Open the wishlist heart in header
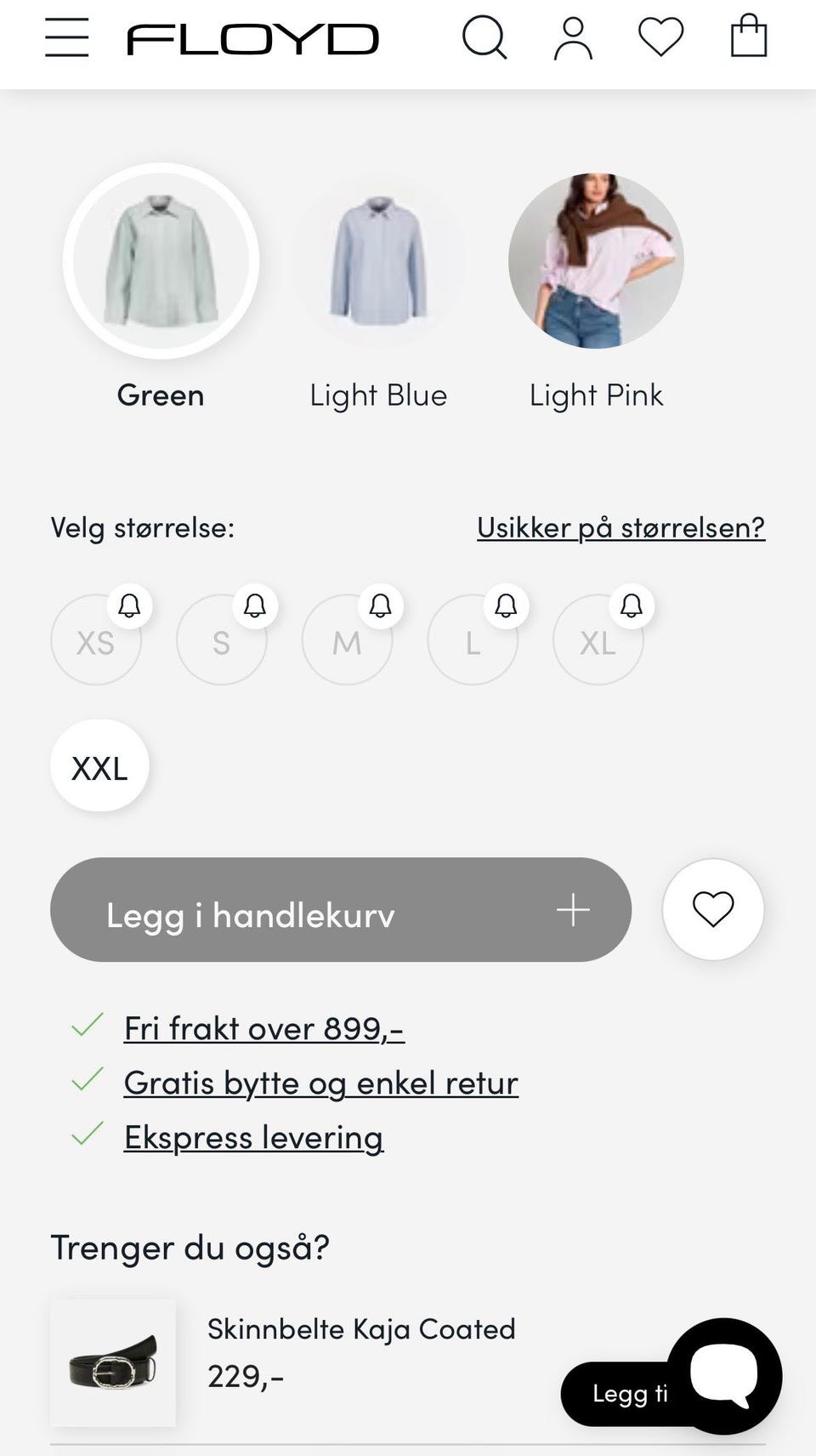Image resolution: width=816 pixels, height=1456 pixels. [x=661, y=37]
